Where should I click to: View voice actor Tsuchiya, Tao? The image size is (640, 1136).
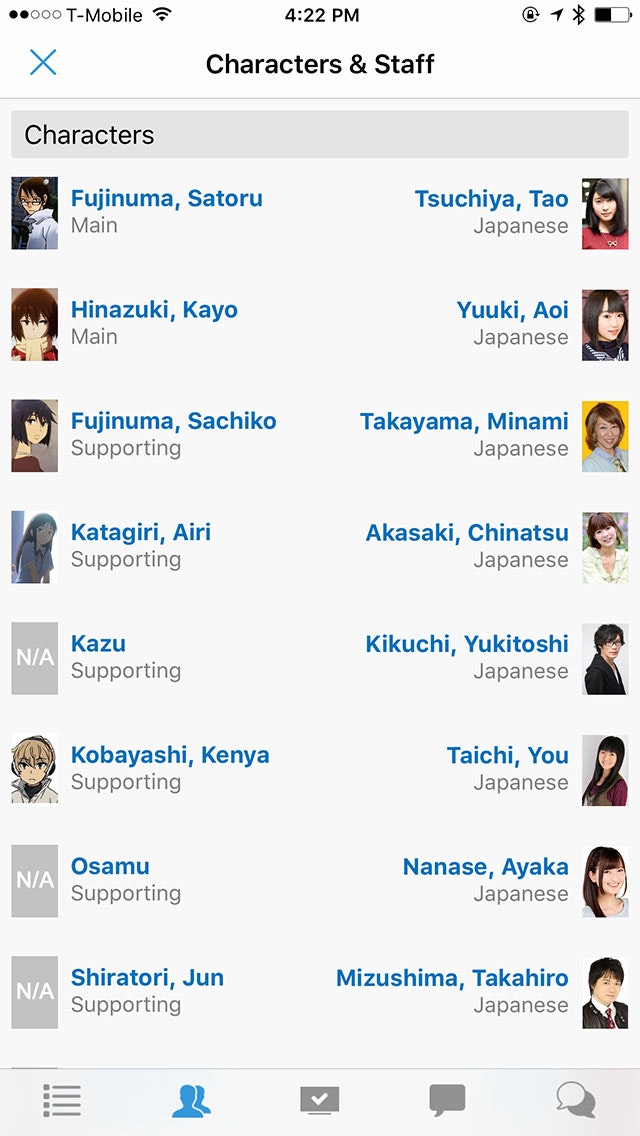[491, 199]
